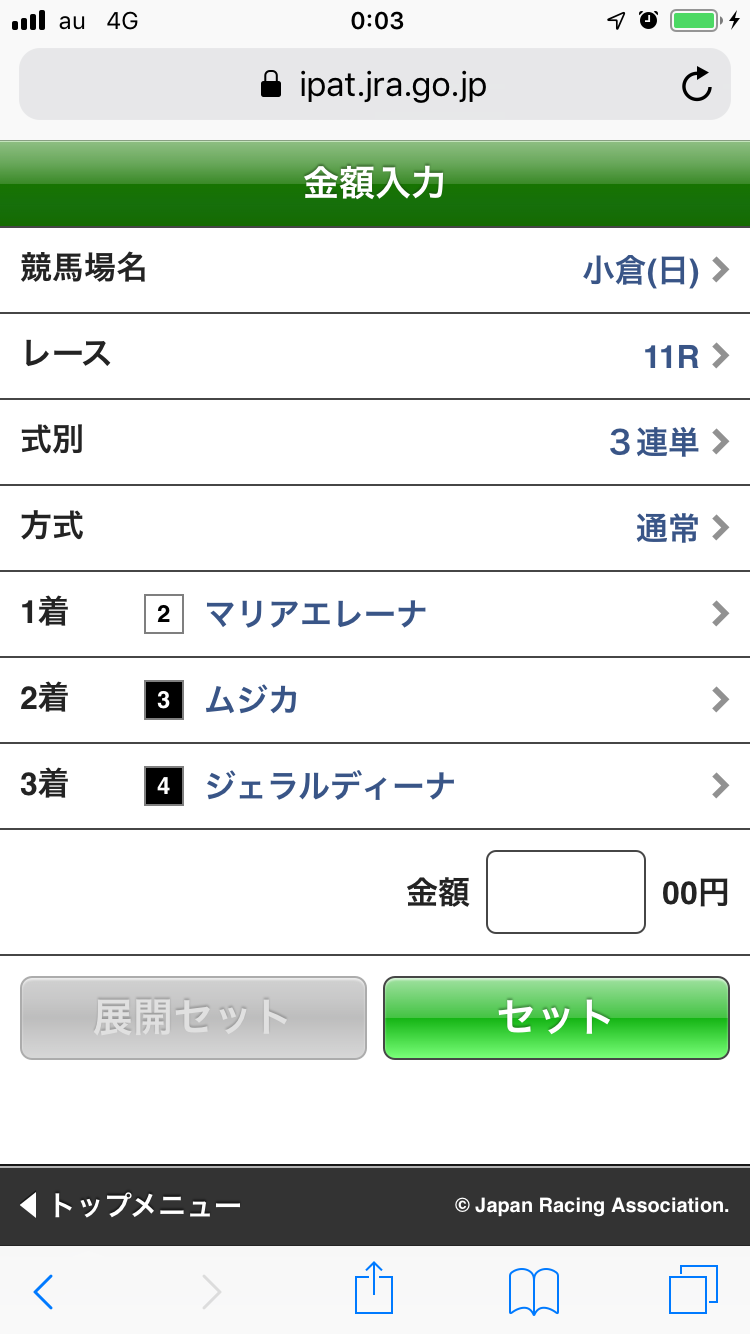
Task: Change 3着 horse ジェラルディーナ
Action: (x=375, y=786)
